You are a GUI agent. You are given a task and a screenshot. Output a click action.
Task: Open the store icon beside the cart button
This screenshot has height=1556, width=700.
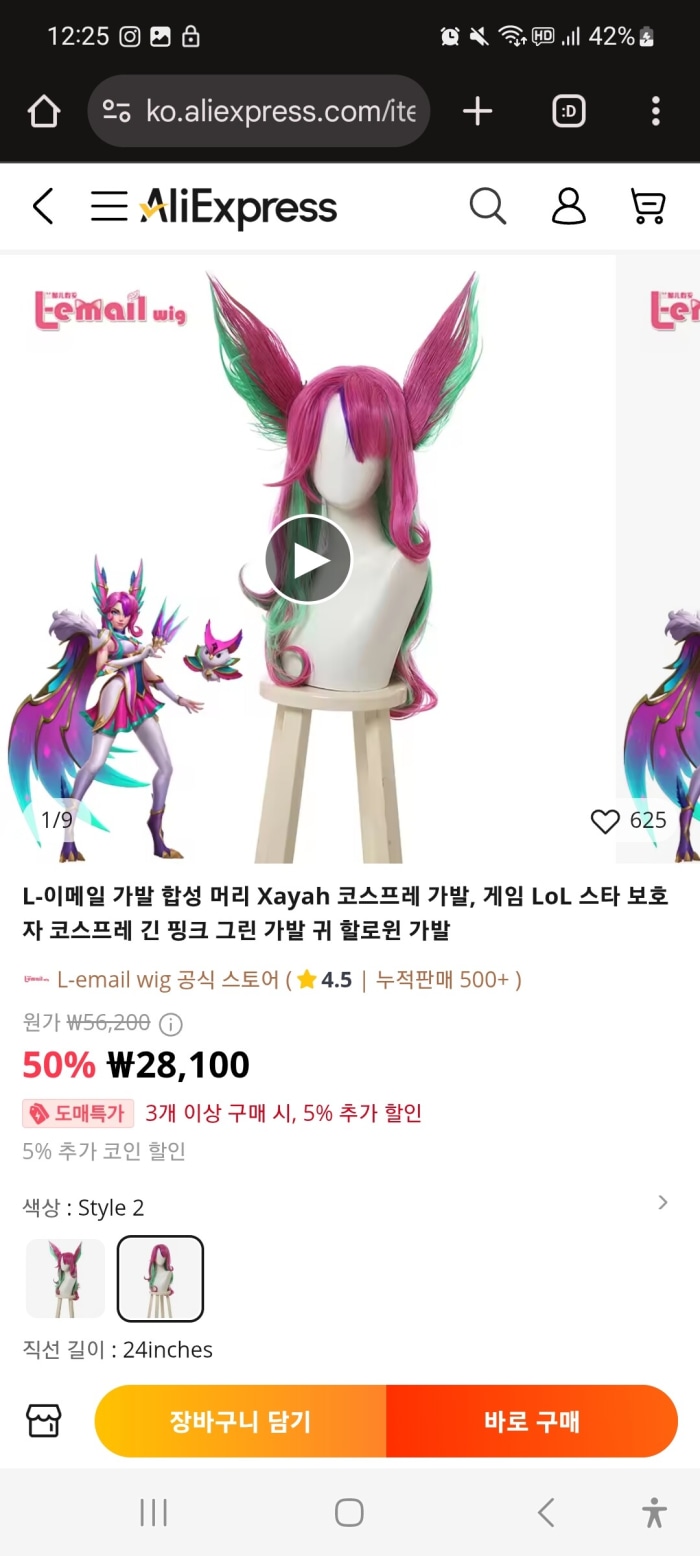tap(44, 1421)
